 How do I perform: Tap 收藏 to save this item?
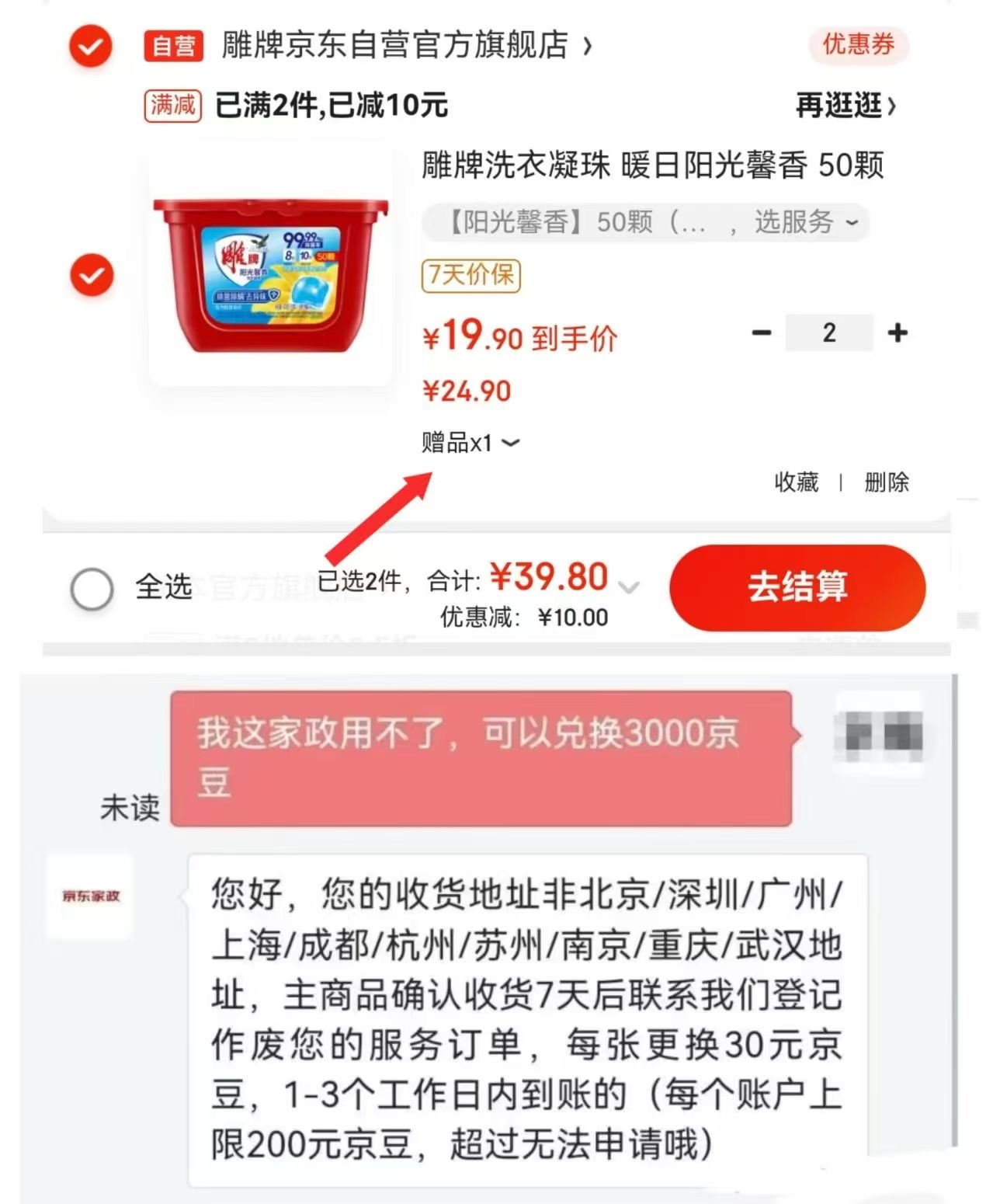[x=796, y=482]
